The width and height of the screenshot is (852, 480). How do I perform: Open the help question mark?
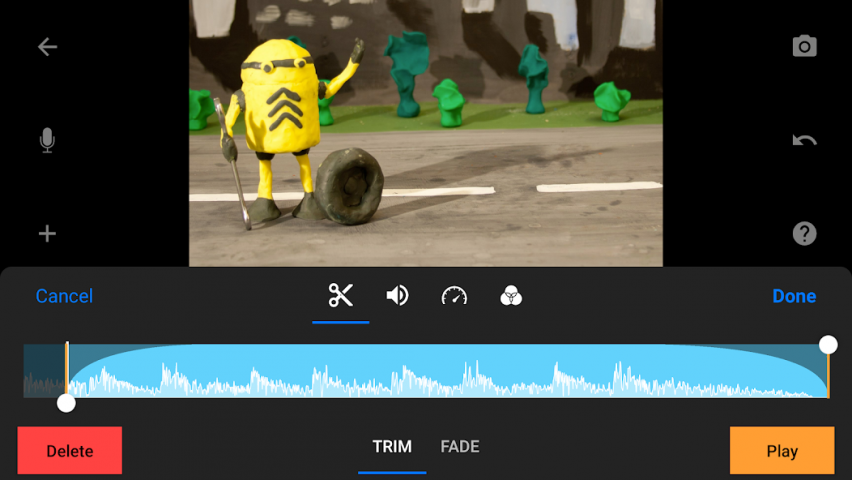pyautogui.click(x=804, y=234)
